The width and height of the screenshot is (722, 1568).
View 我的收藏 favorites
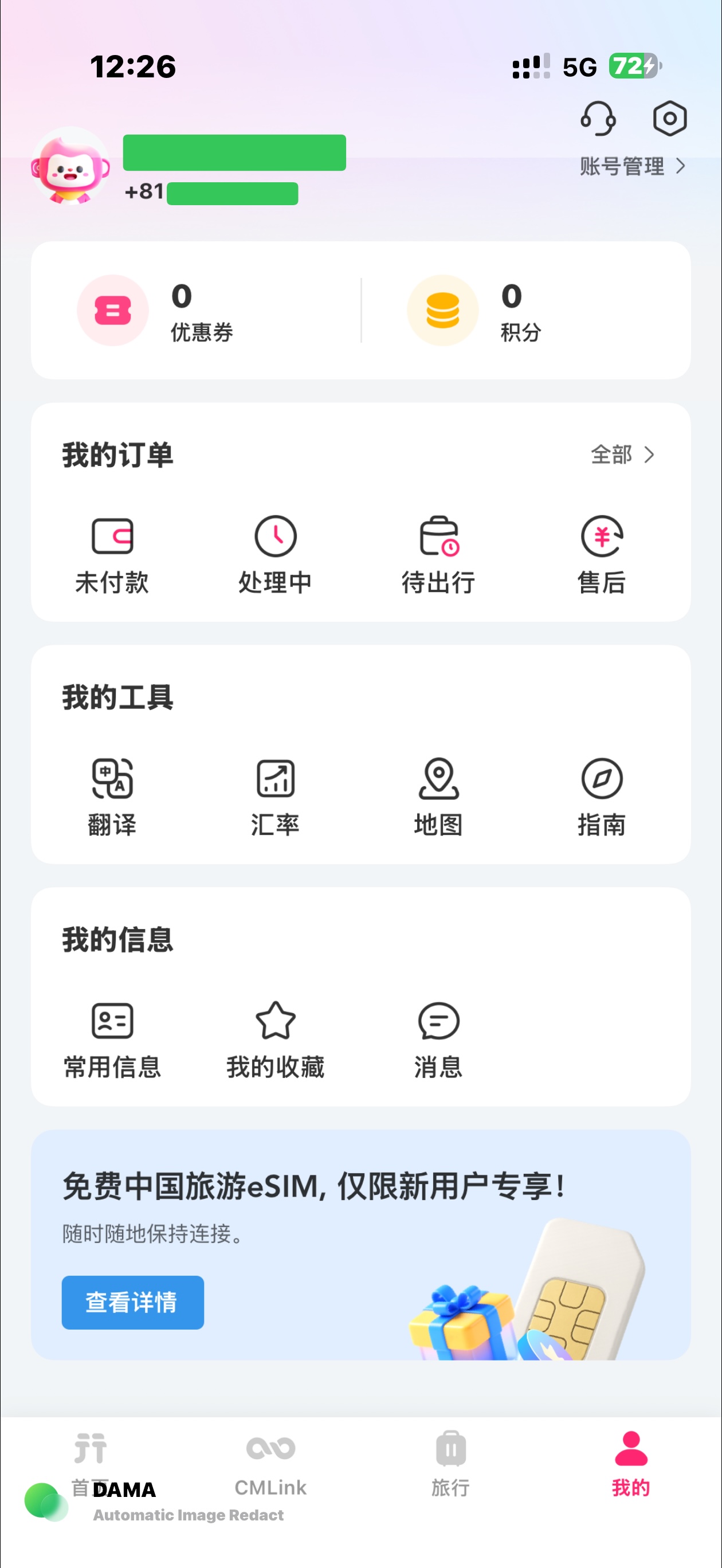275,1039
